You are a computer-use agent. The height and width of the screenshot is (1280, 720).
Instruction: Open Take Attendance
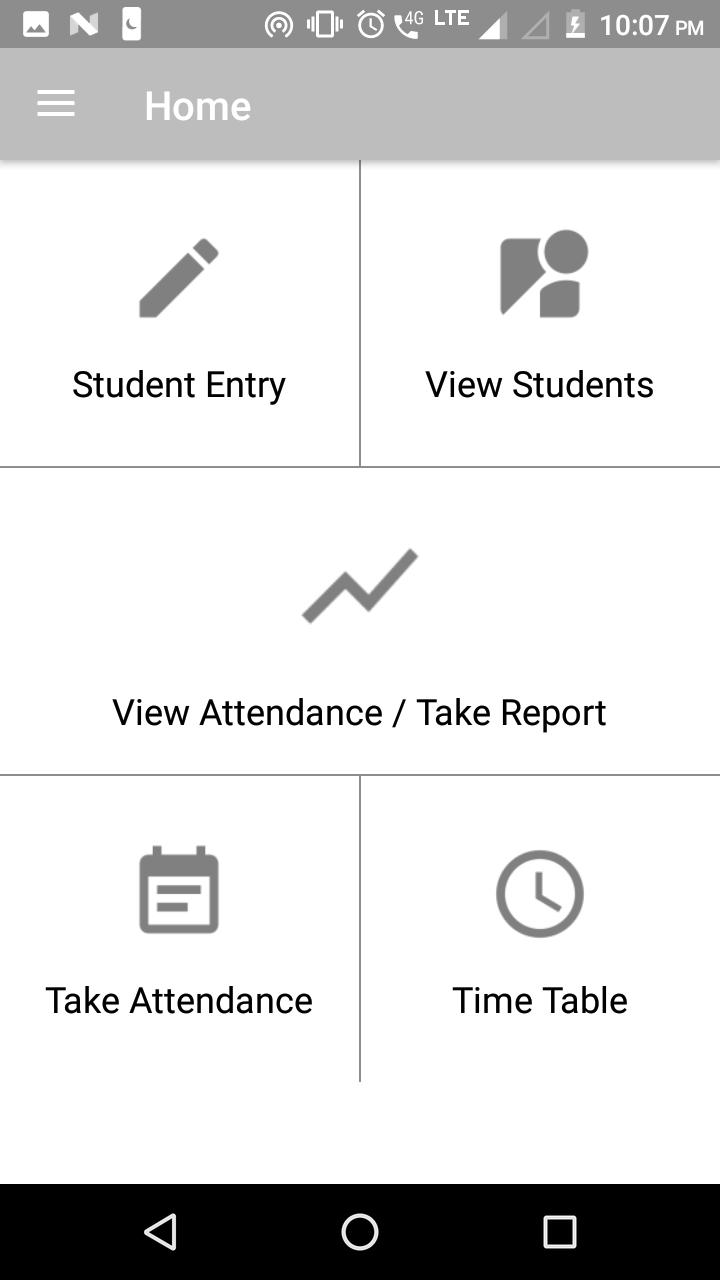(179, 929)
